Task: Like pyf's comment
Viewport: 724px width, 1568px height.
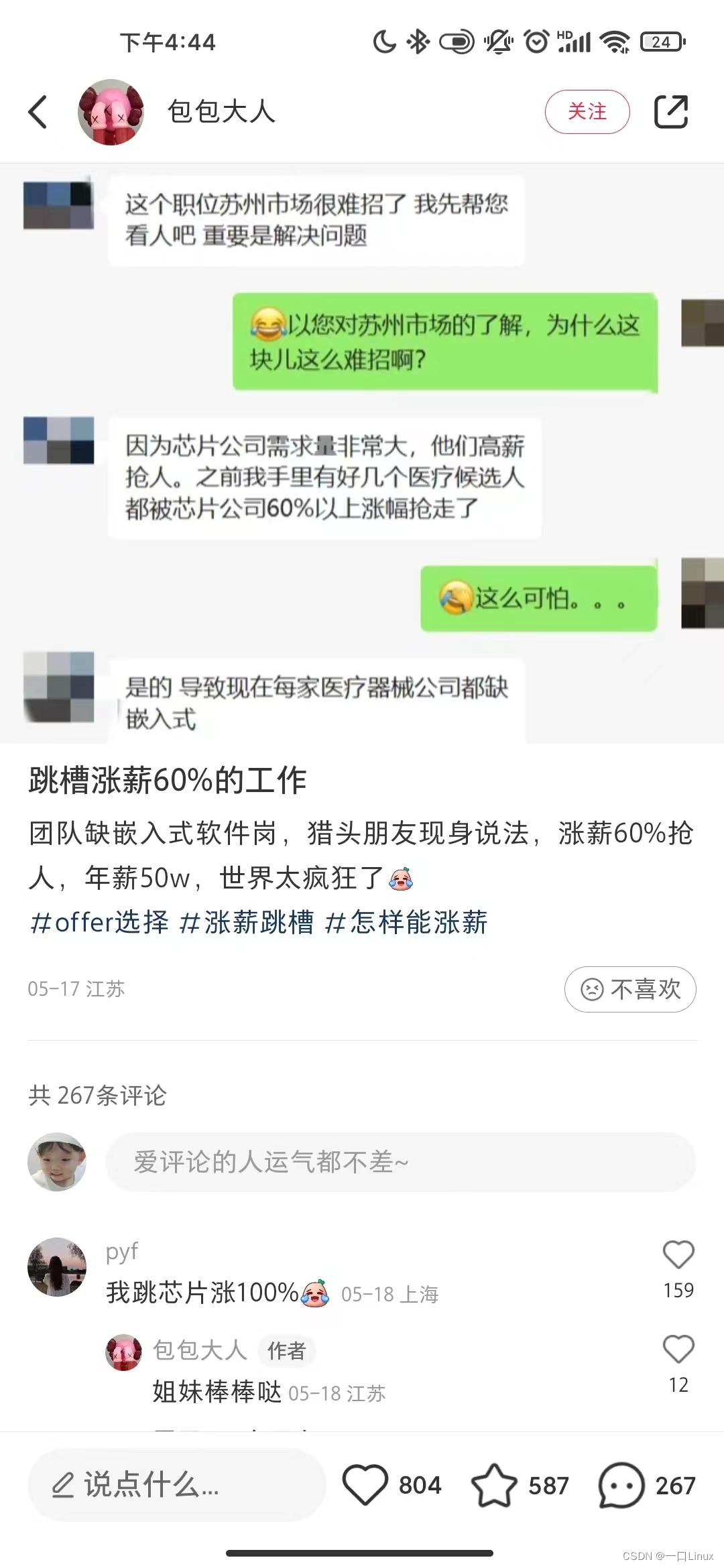Action: pos(678,1256)
